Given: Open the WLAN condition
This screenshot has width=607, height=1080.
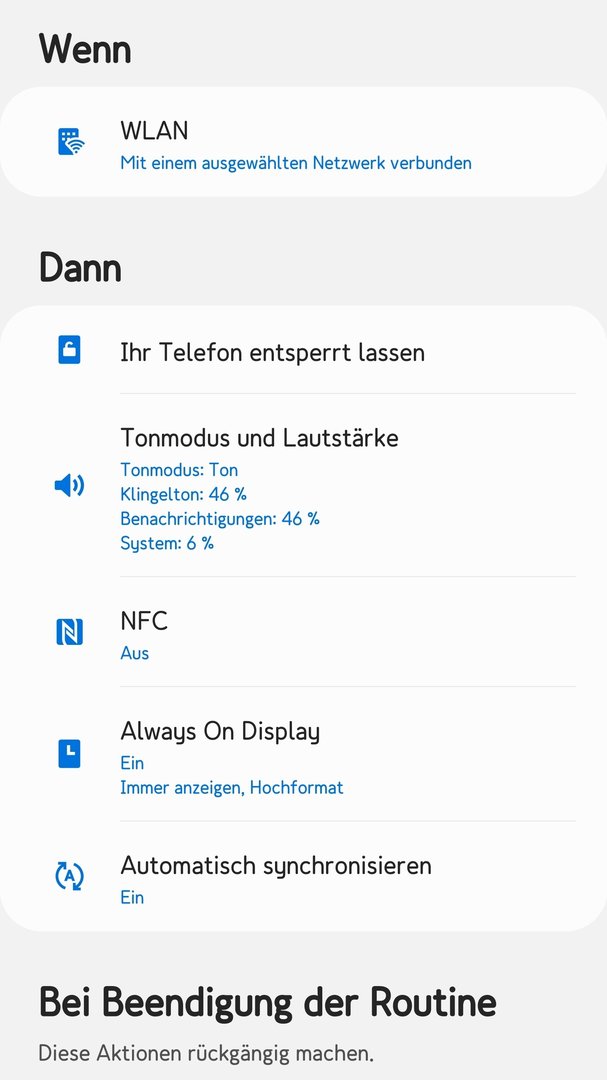Looking at the screenshot, I should (x=303, y=142).
